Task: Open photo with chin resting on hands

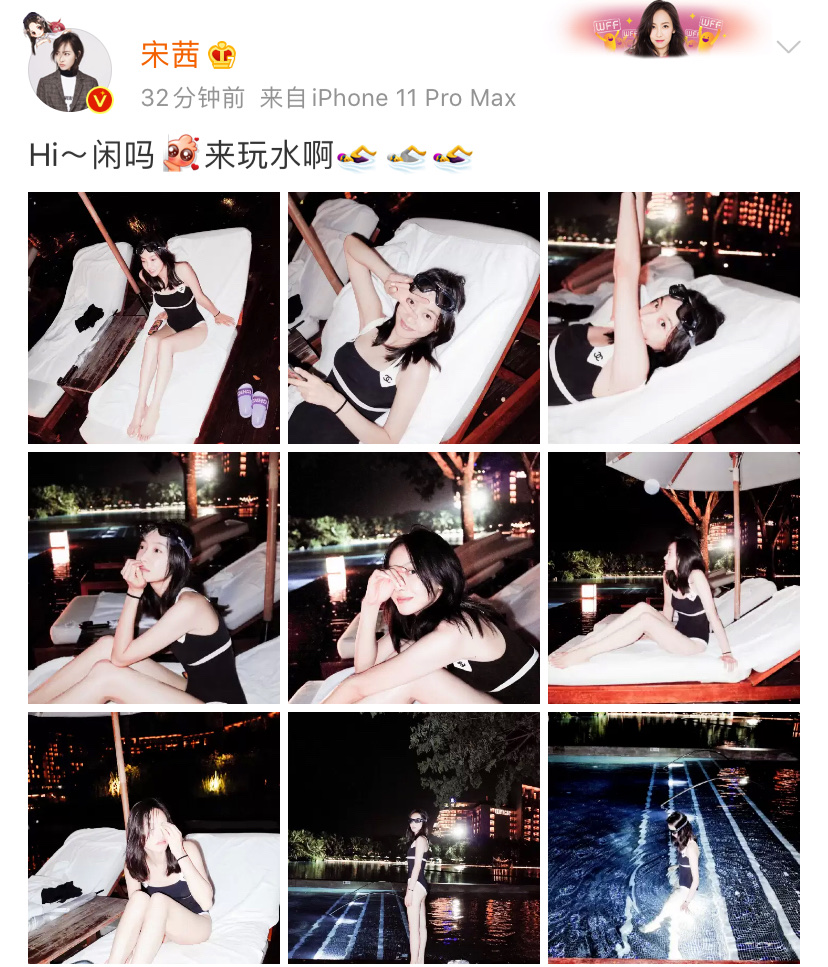Action: 154,578
